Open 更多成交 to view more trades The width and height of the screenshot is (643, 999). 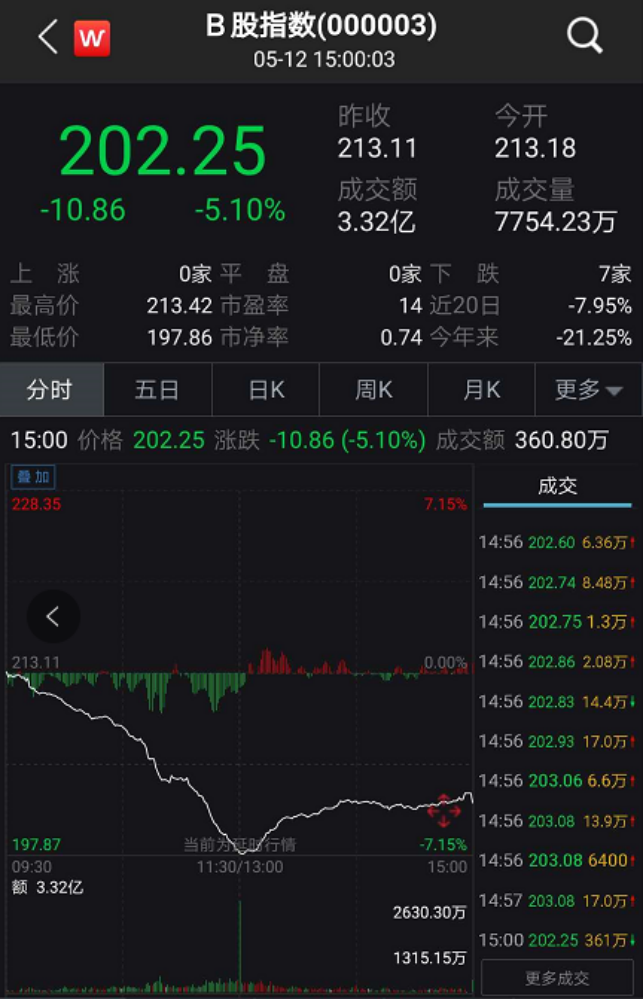coord(557,978)
